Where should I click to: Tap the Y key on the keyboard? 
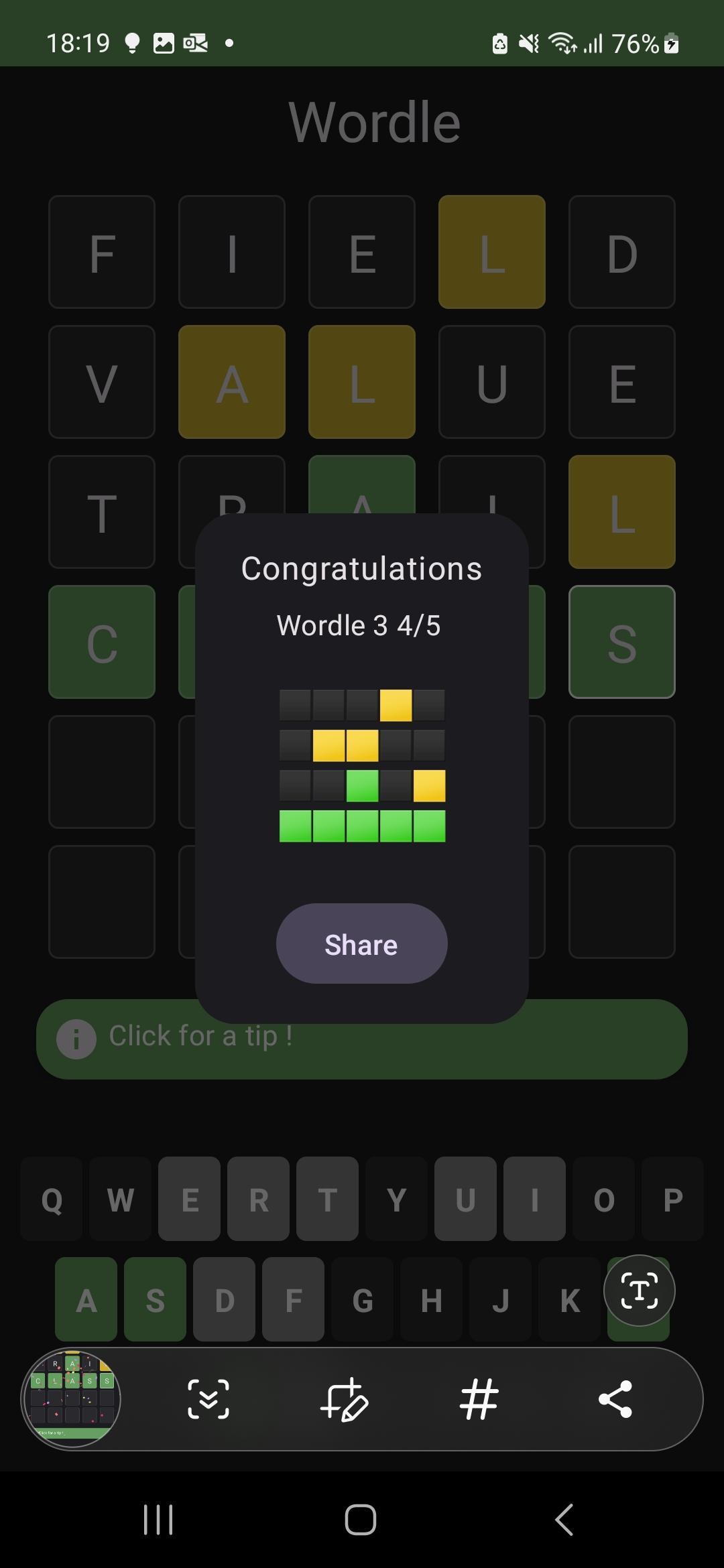[x=397, y=1199]
